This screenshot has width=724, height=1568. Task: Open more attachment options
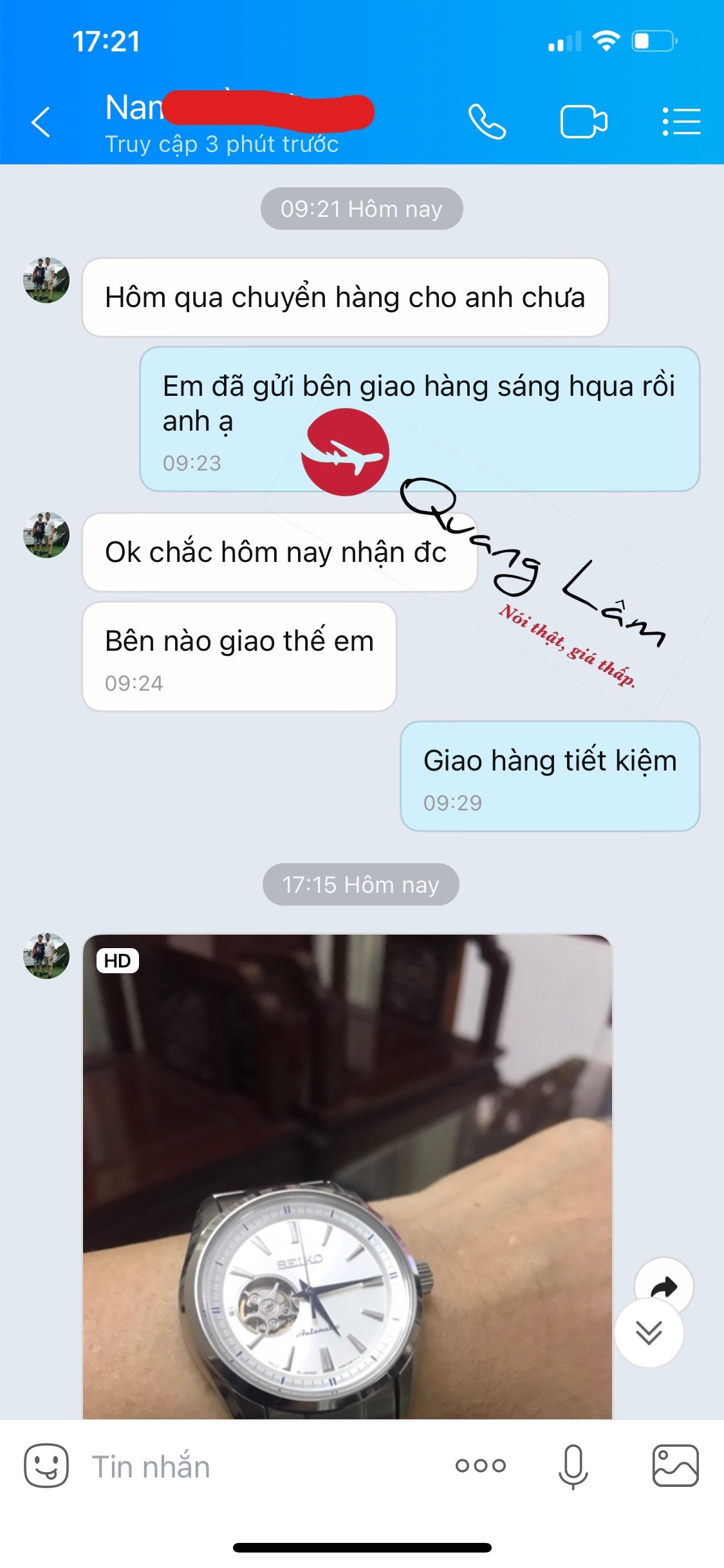[481, 1466]
